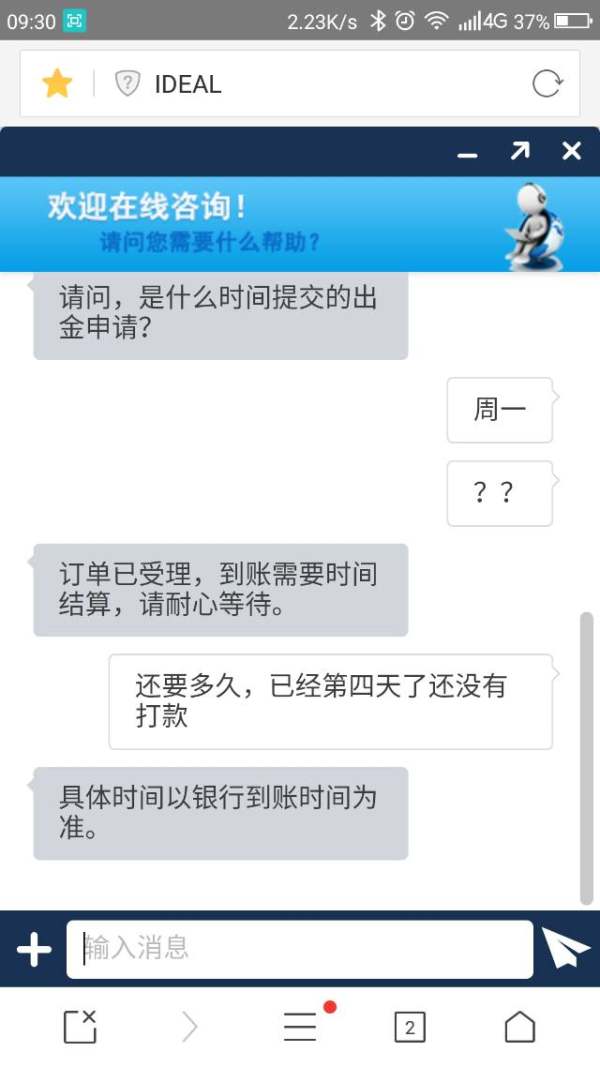Minimize the chat window
The height and width of the screenshot is (1067, 600).
[x=467, y=153]
